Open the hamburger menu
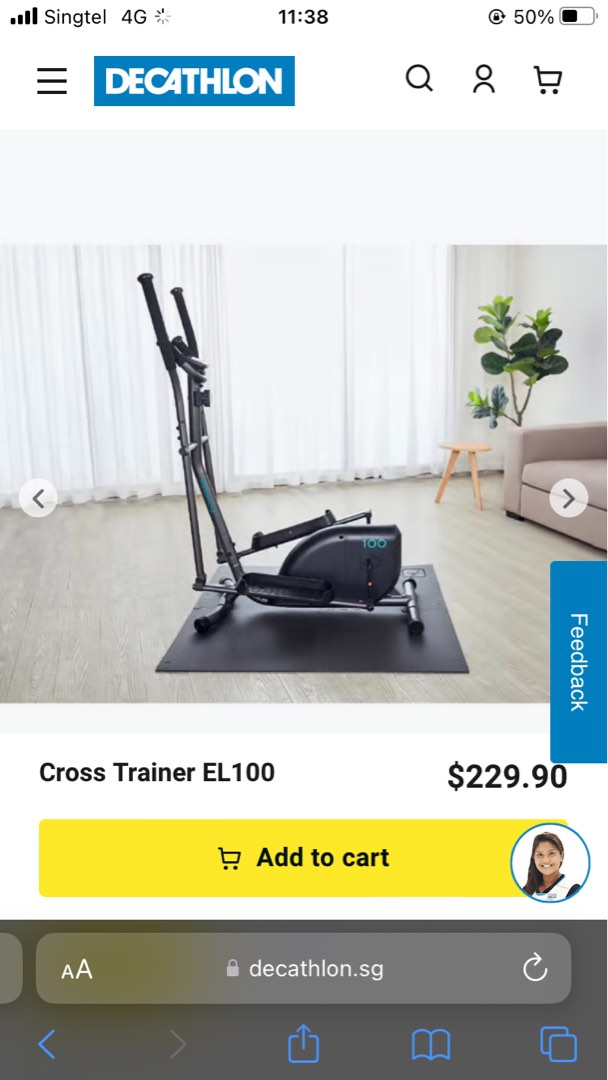608x1080 pixels. coord(52,81)
